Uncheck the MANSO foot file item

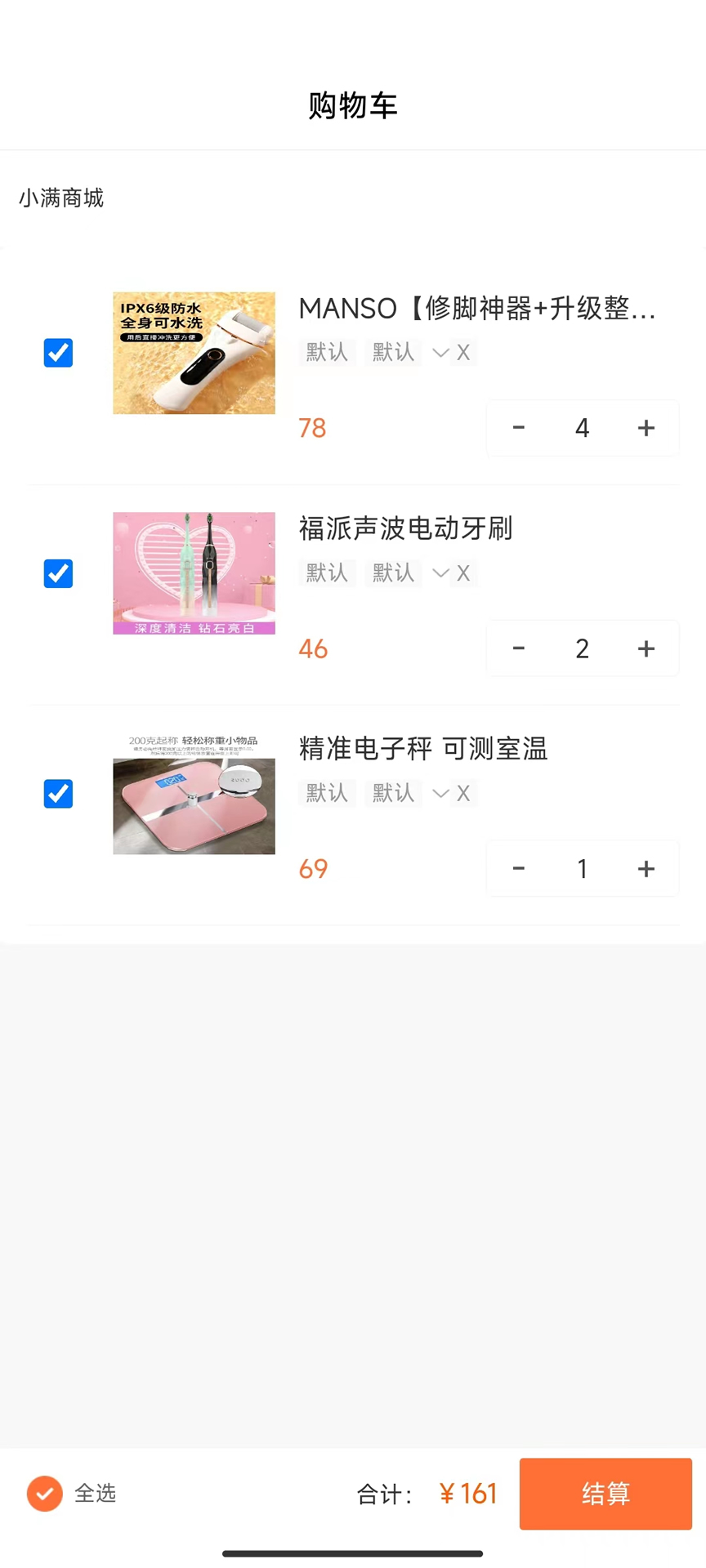[58, 353]
